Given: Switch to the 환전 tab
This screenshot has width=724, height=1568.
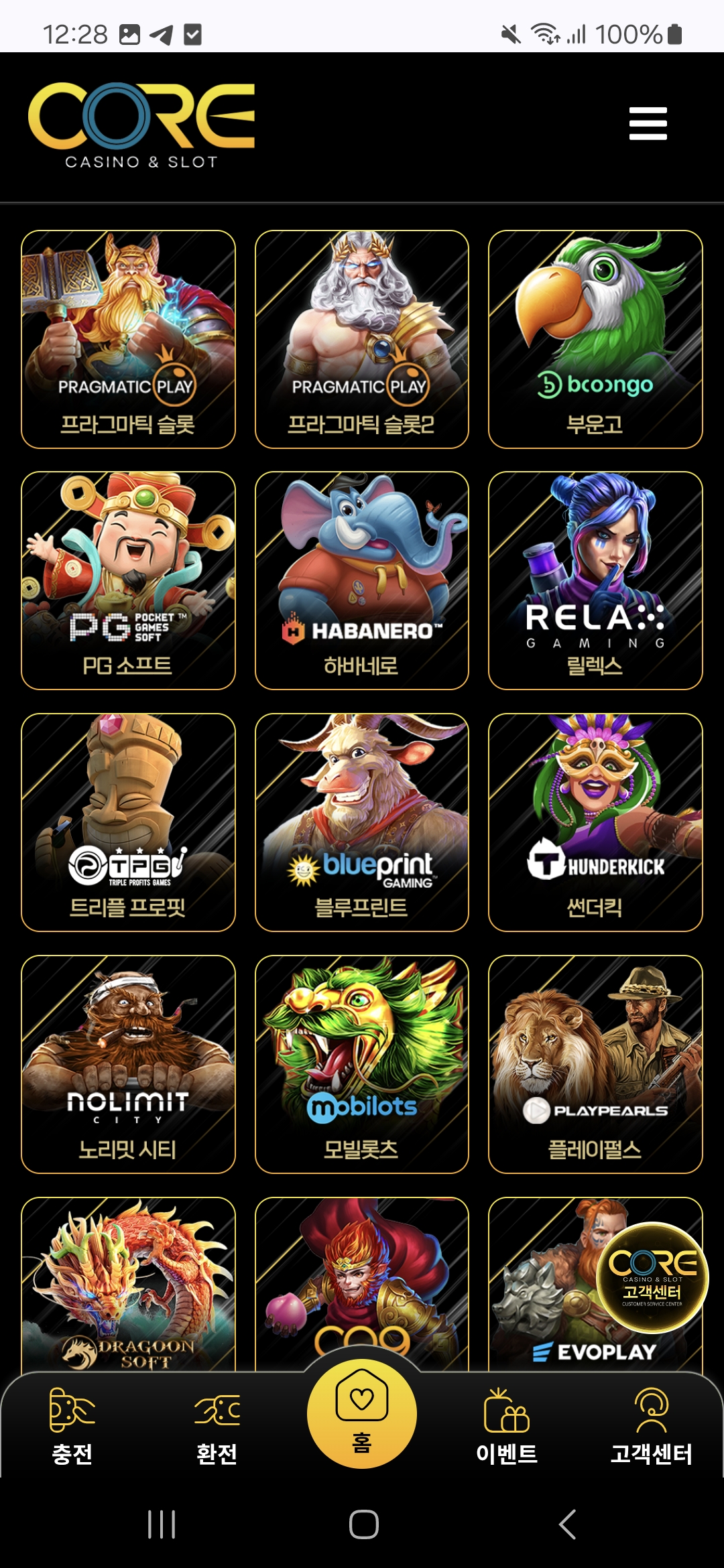Looking at the screenshot, I should (217, 1426).
